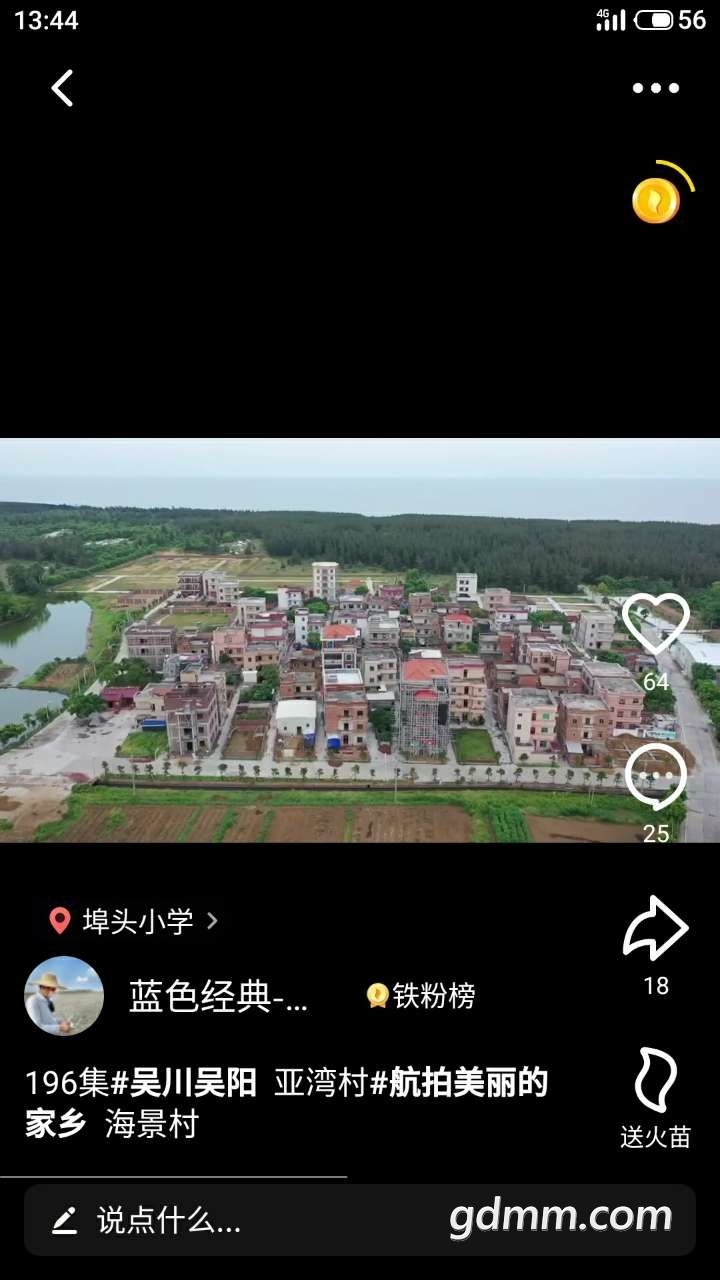This screenshot has width=720, height=1280.
Task: Open the 埠头小学 location tag
Action: tap(136, 921)
